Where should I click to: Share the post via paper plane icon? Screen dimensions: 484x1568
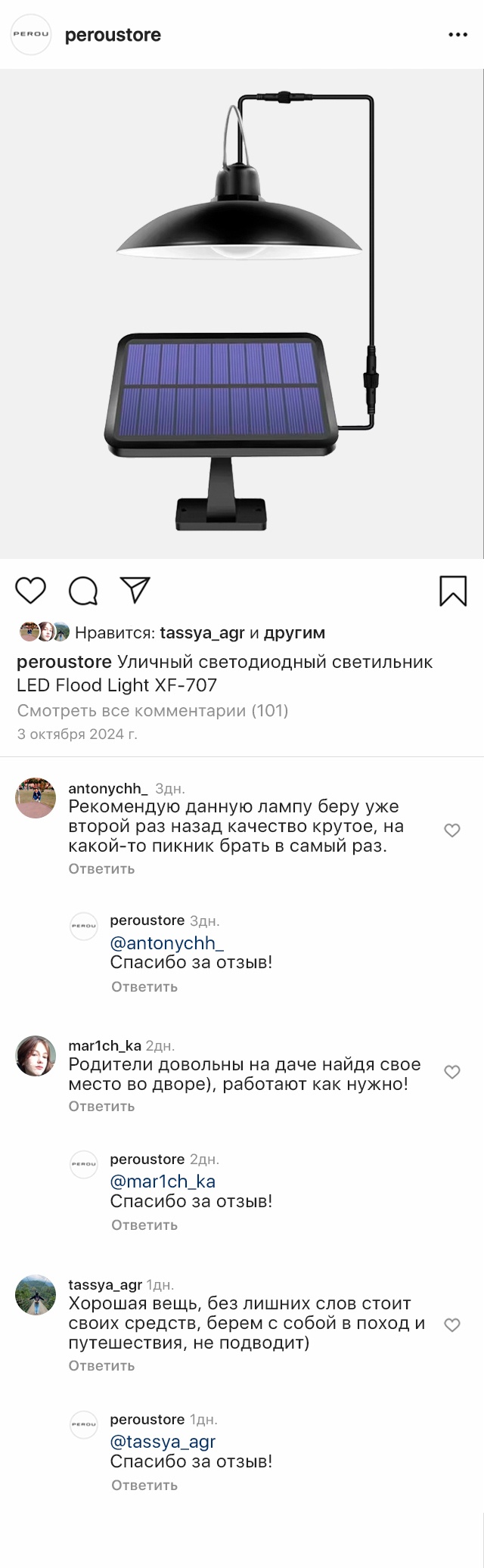point(135,591)
